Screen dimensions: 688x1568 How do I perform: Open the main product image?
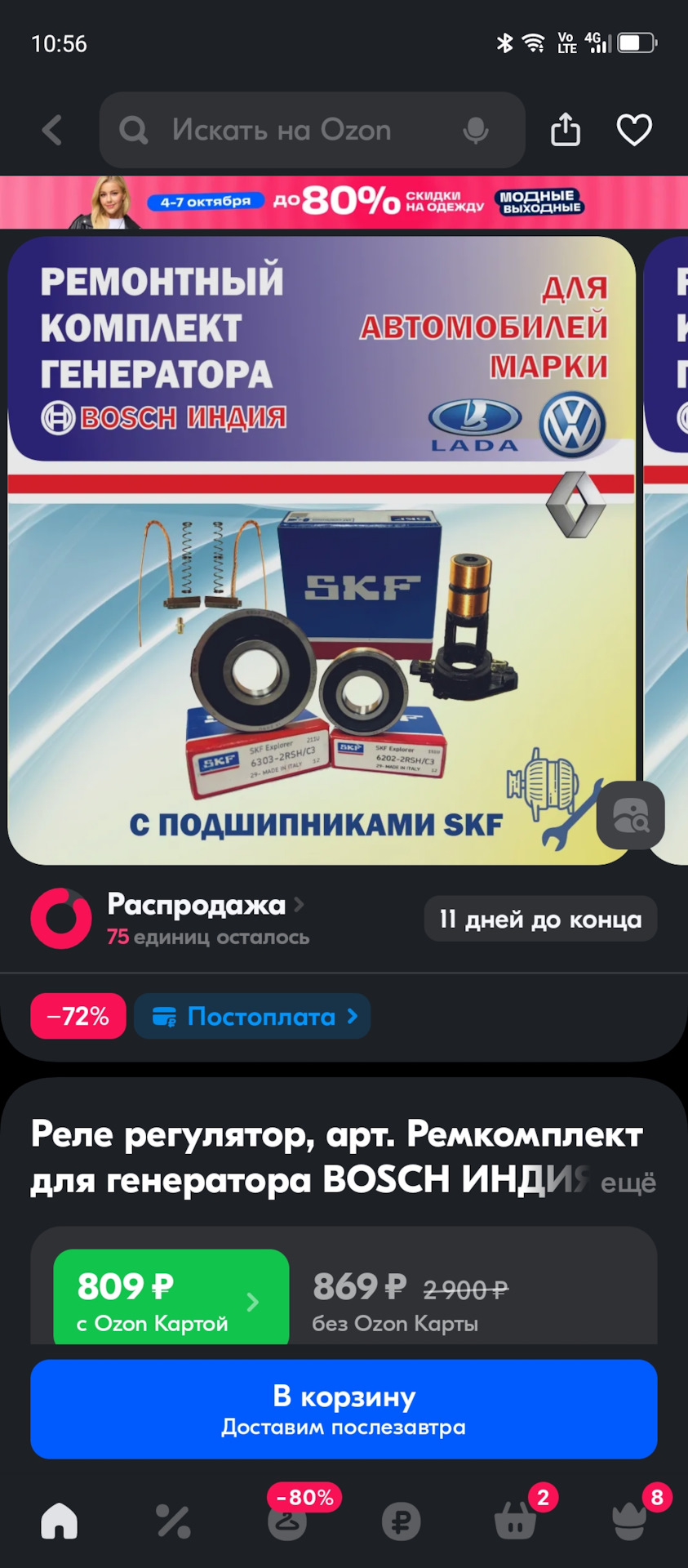click(321, 550)
